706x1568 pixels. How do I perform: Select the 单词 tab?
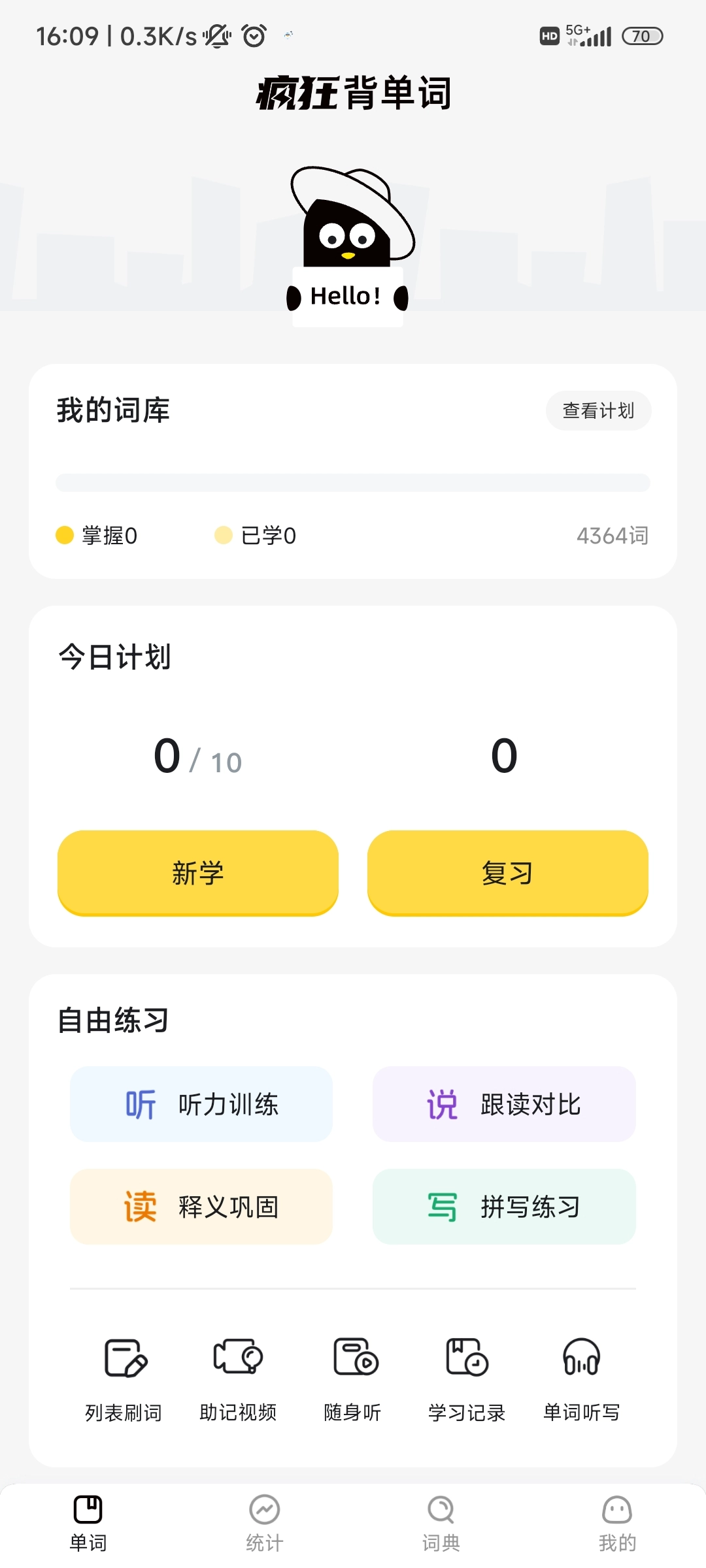(x=88, y=1524)
